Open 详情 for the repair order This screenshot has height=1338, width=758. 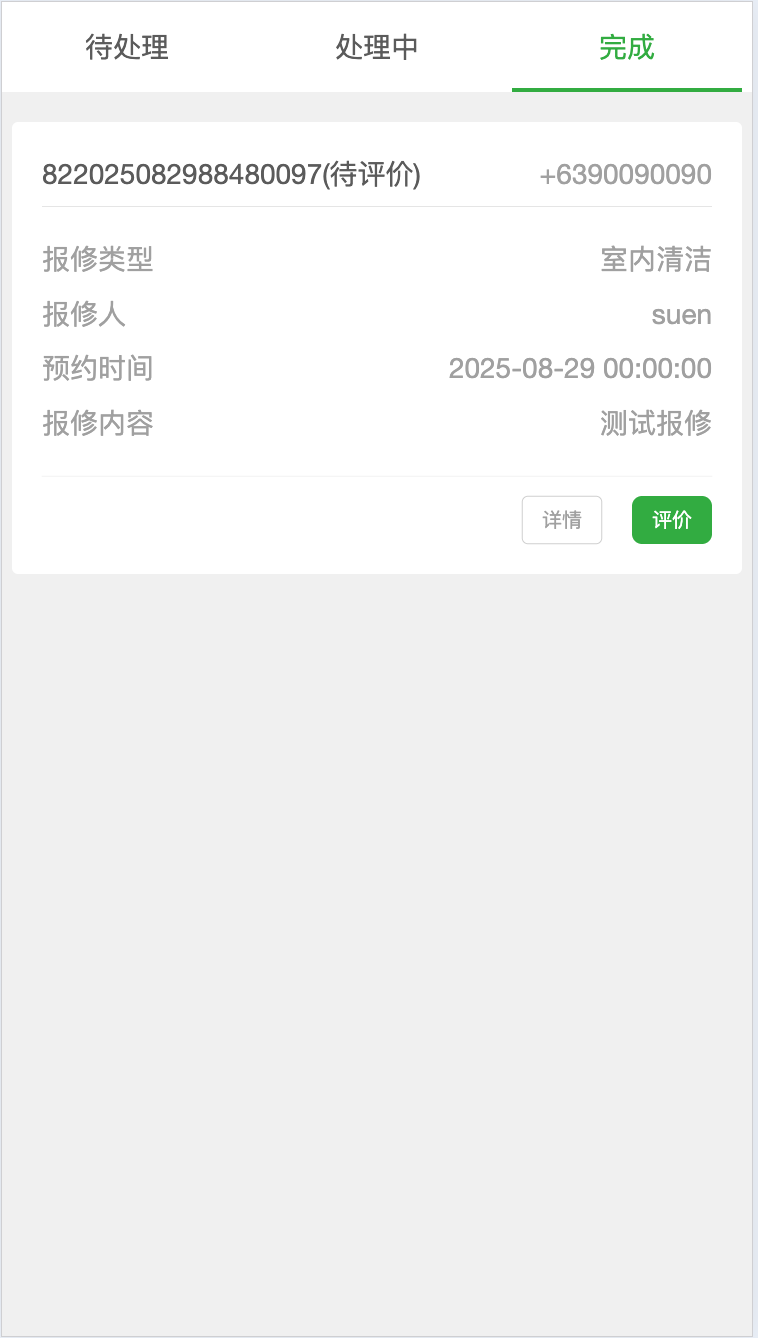(x=562, y=520)
